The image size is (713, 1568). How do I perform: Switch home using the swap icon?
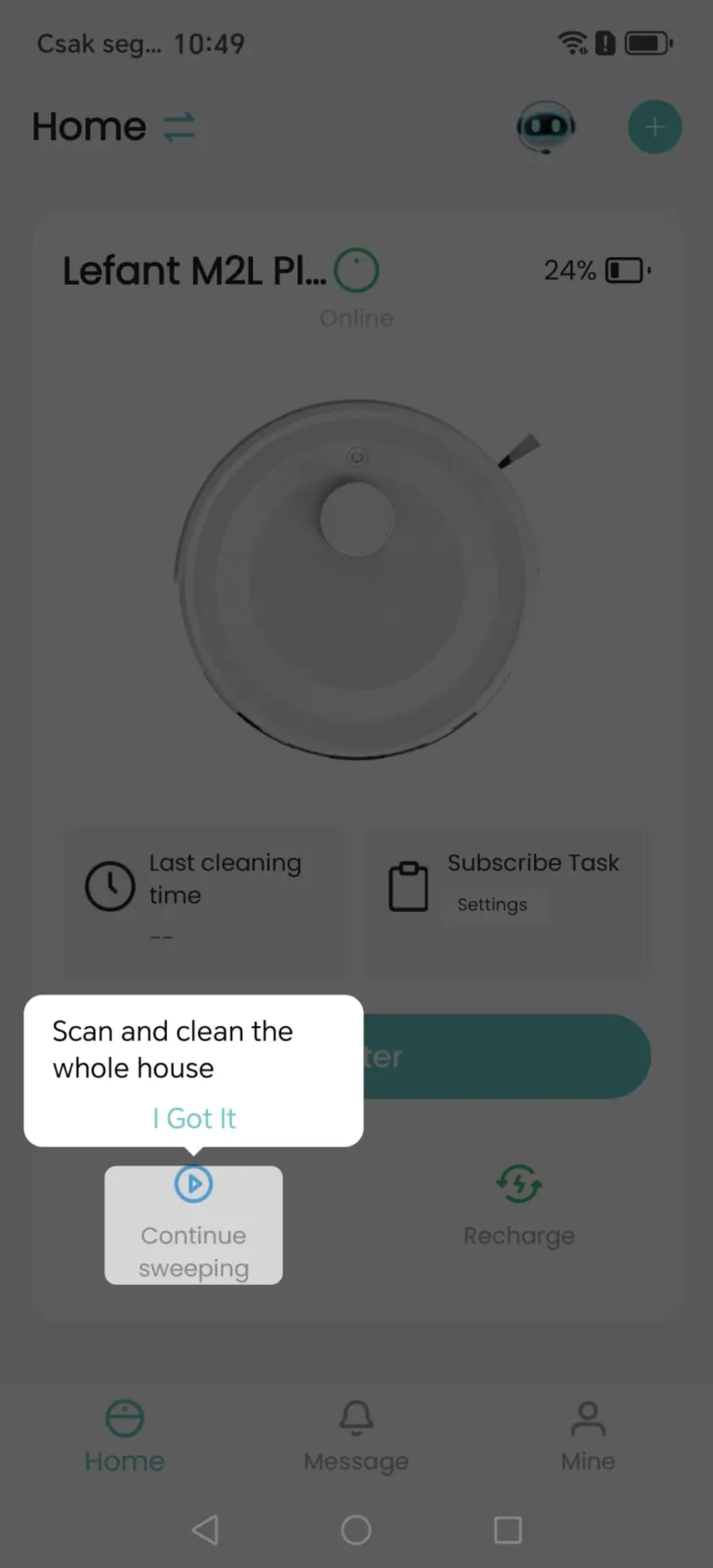(x=179, y=127)
